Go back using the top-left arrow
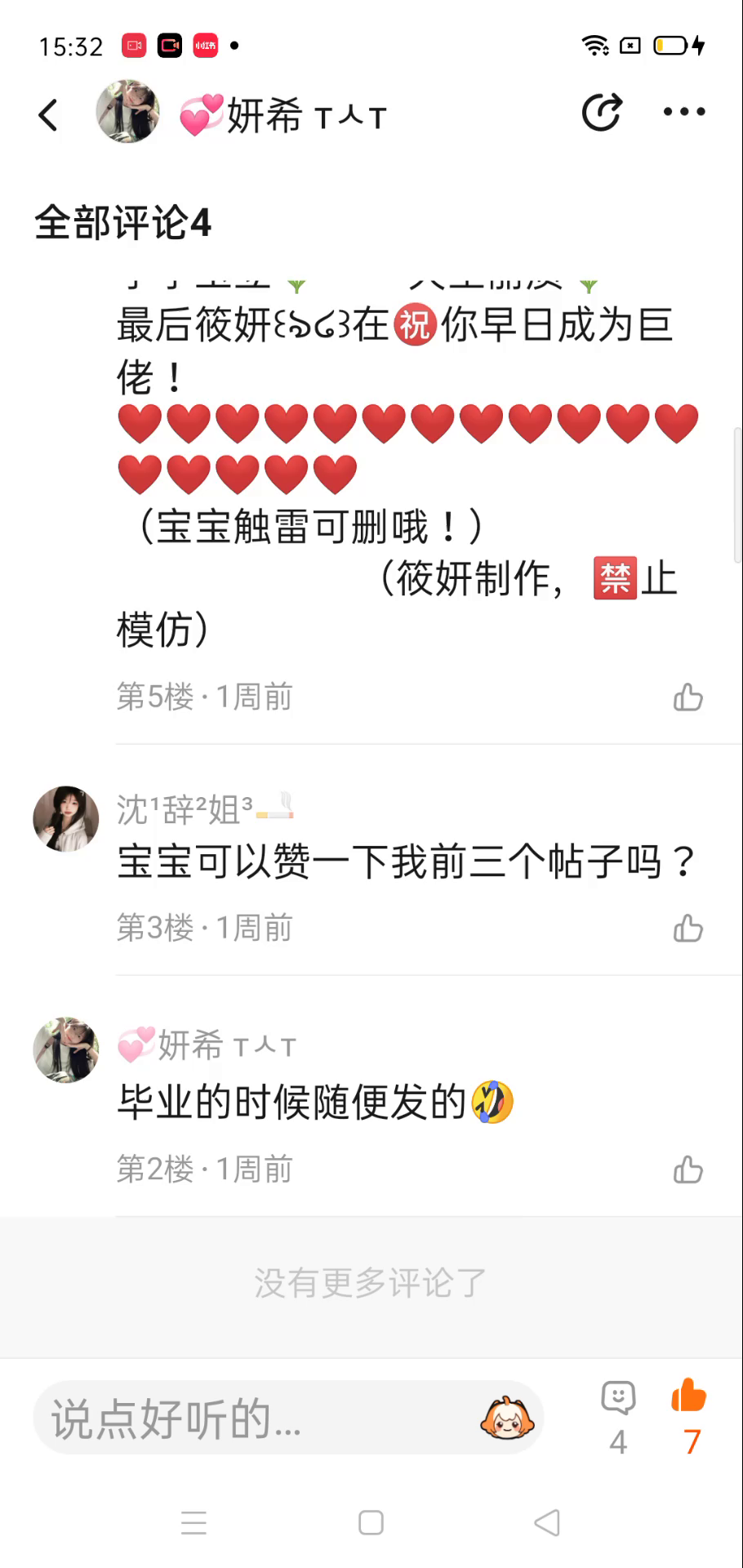The width and height of the screenshot is (743, 1568). pyautogui.click(x=48, y=114)
